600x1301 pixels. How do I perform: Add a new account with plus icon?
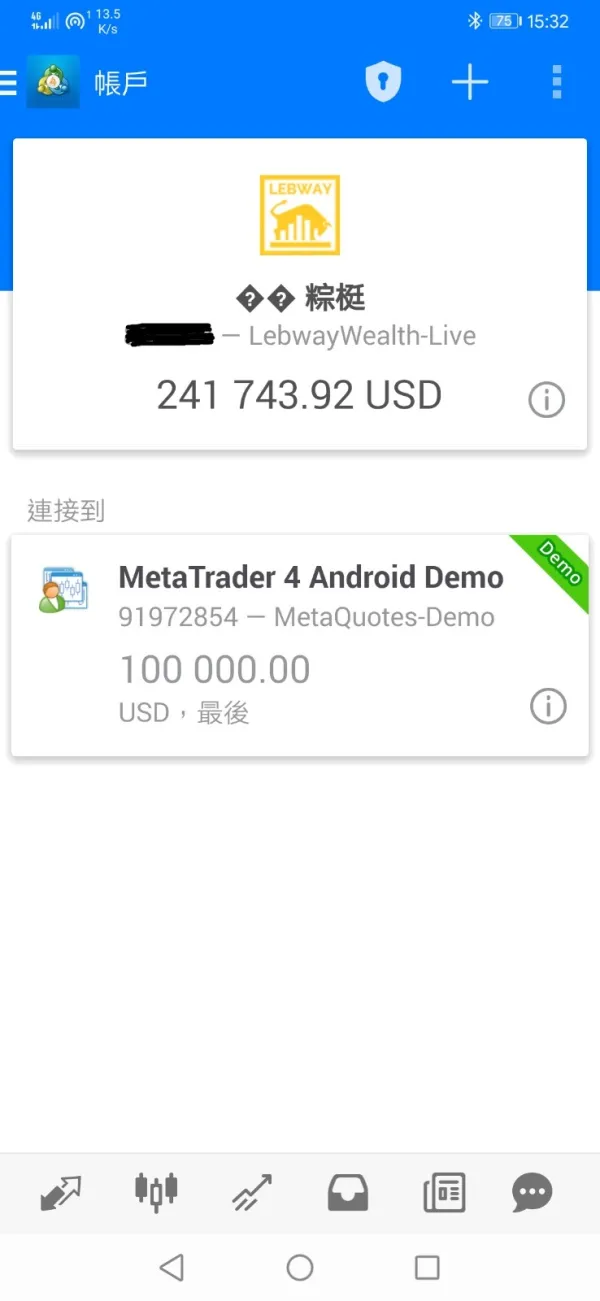click(469, 82)
